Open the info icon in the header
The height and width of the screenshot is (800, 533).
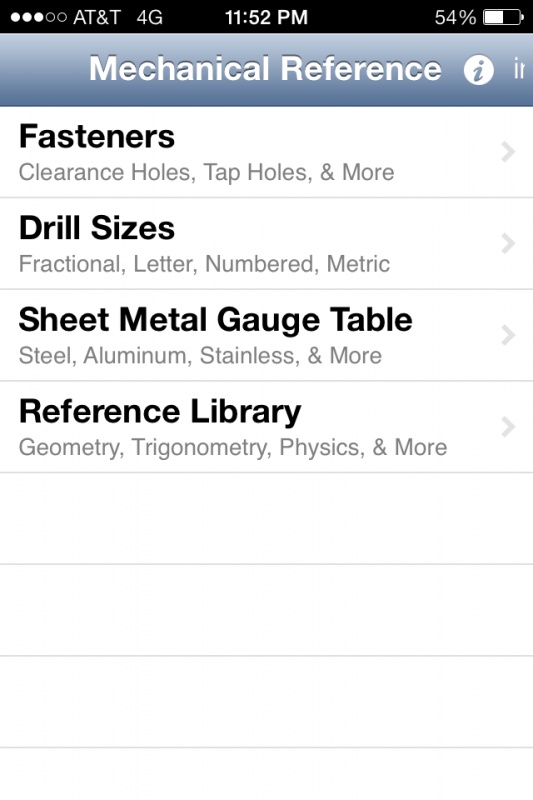tap(478, 70)
